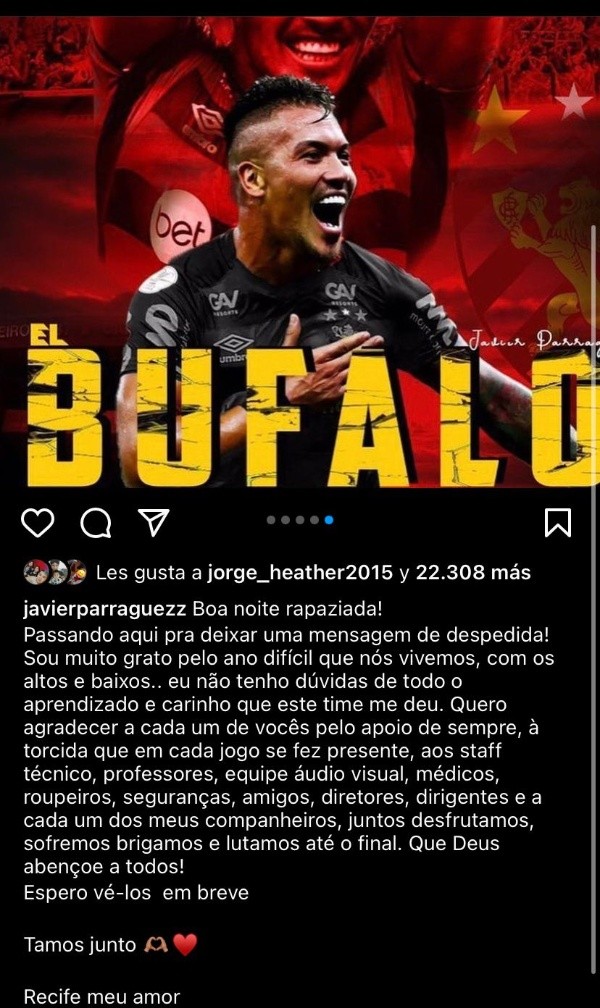This screenshot has width=600, height=1008.
Task: Open jorge_heather2015's profile from the likes line
Action: (300, 573)
